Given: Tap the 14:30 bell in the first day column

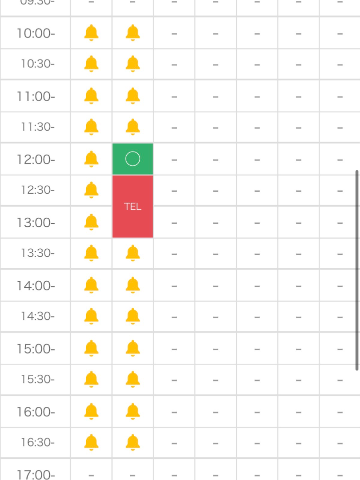Looking at the screenshot, I should click(91, 316).
